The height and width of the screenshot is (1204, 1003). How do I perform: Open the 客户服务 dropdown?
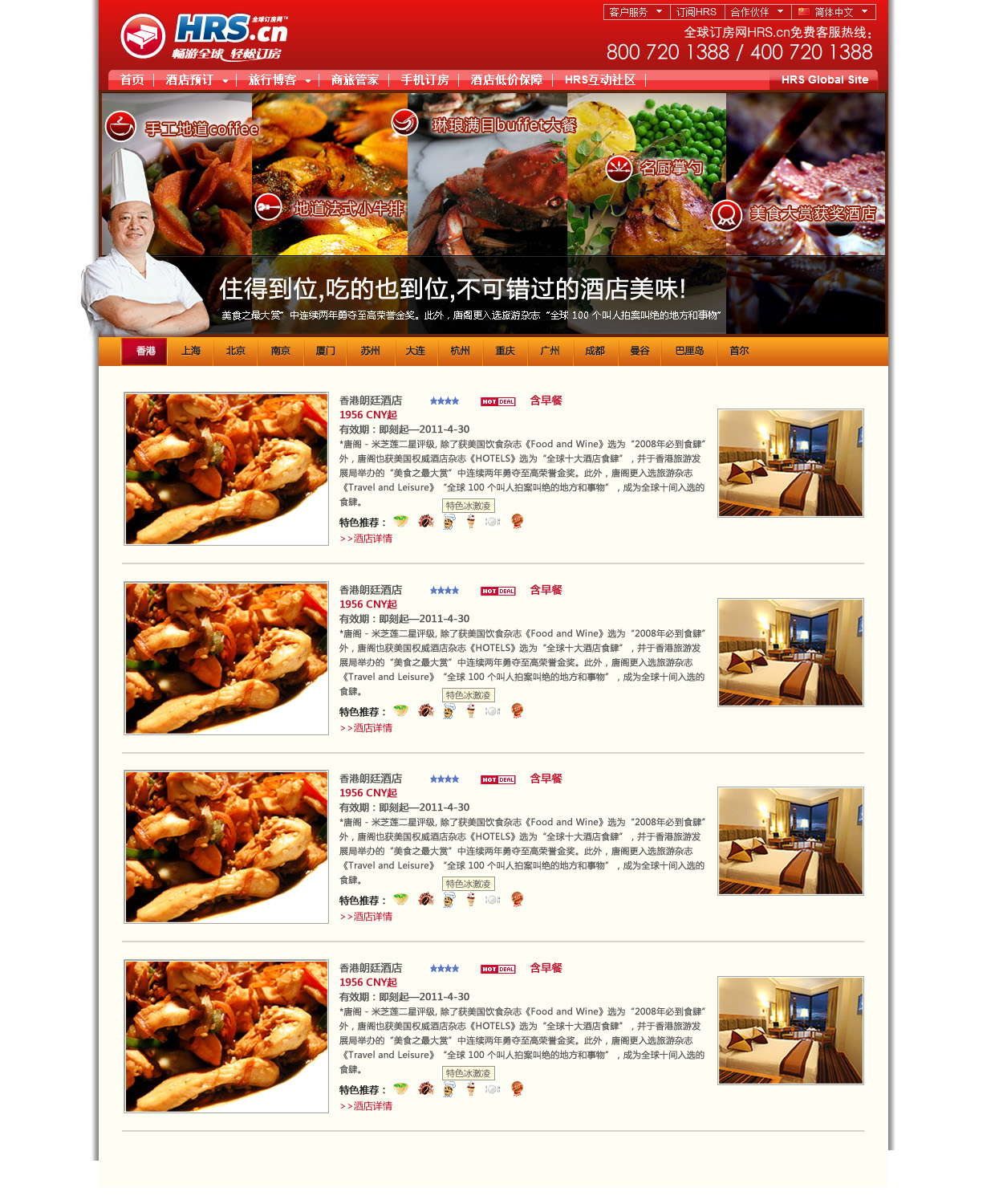(636, 12)
